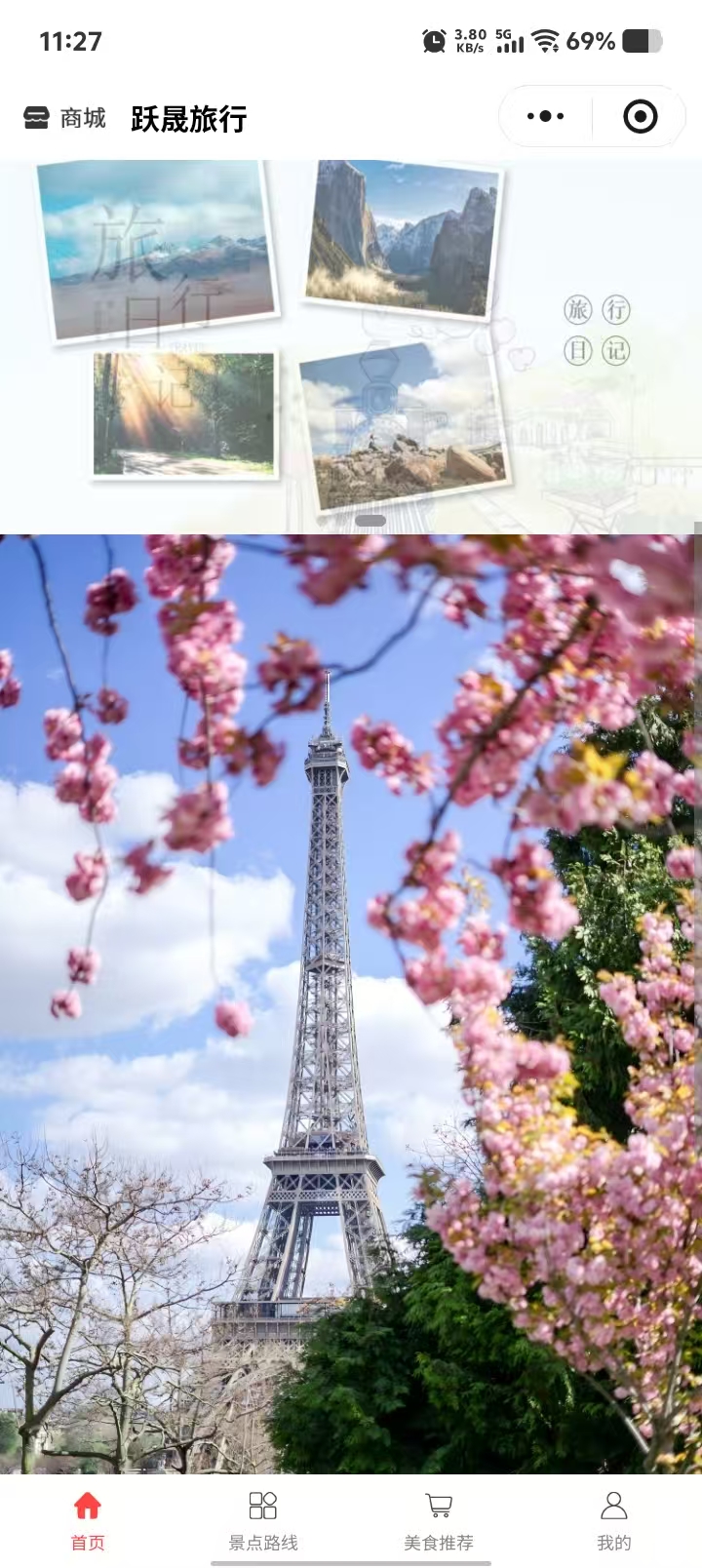
Task: Switch to the 美食推荐 tab
Action: (x=439, y=1520)
